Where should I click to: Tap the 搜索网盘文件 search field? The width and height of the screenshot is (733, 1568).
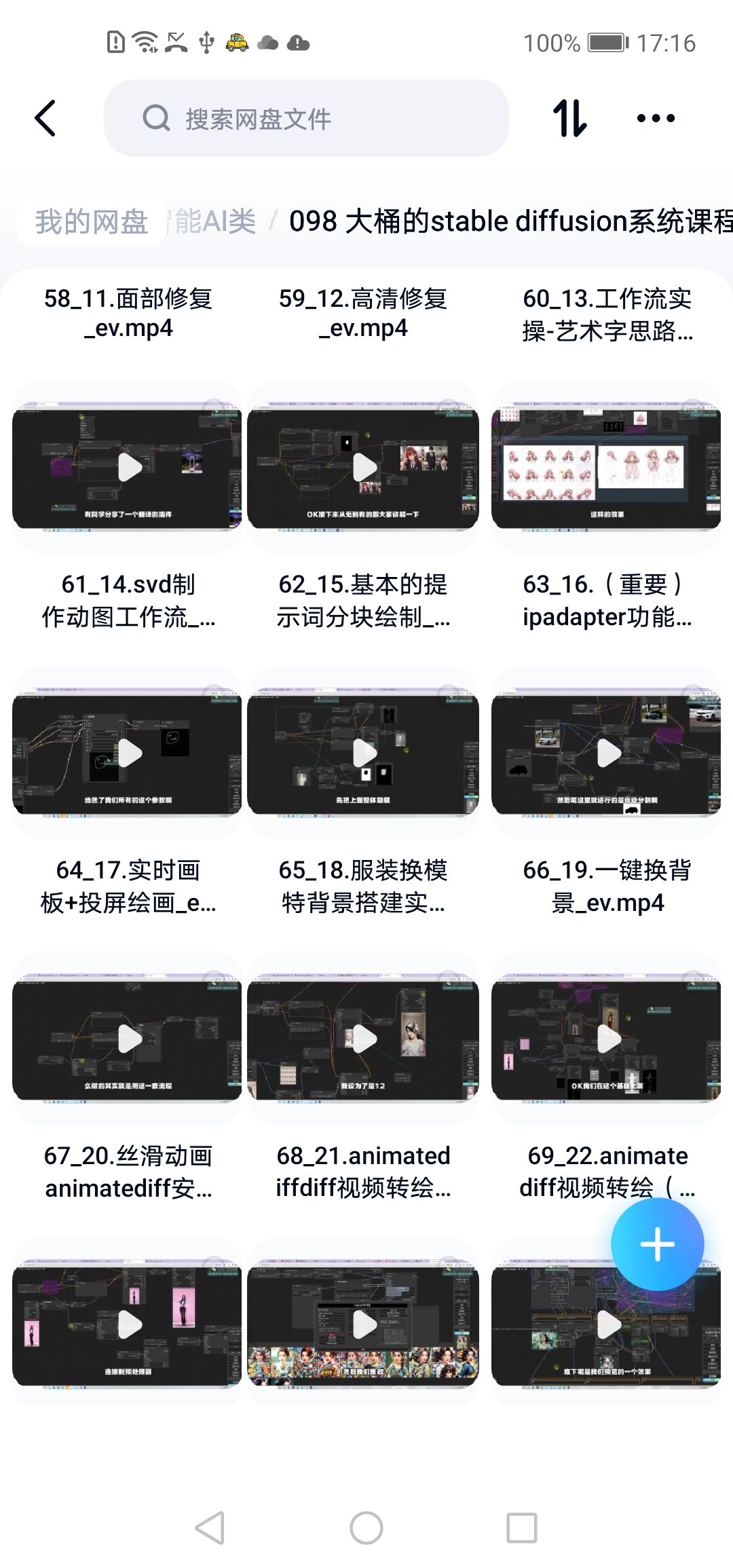coord(305,119)
